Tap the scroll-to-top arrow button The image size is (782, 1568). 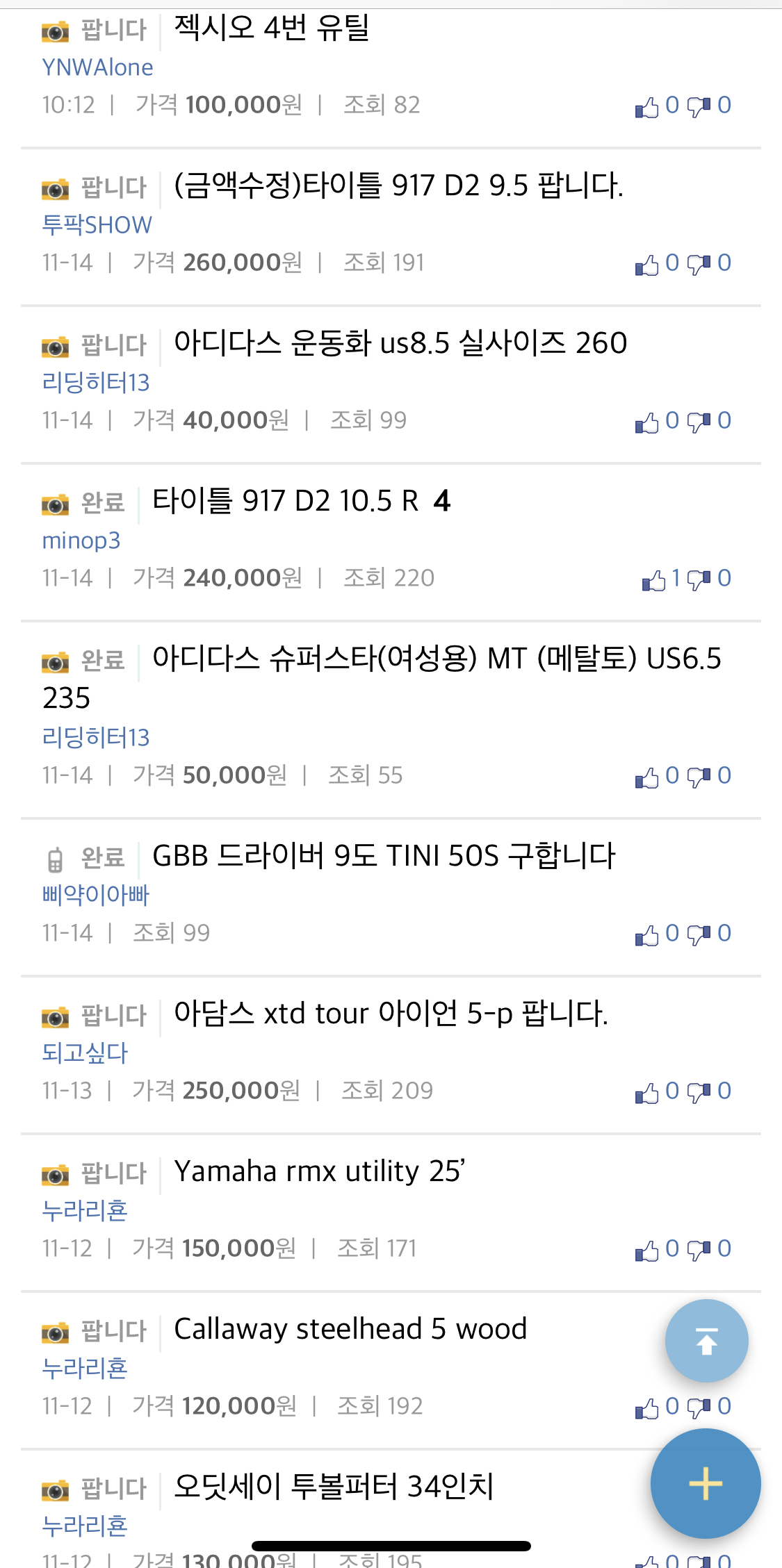tap(706, 1341)
